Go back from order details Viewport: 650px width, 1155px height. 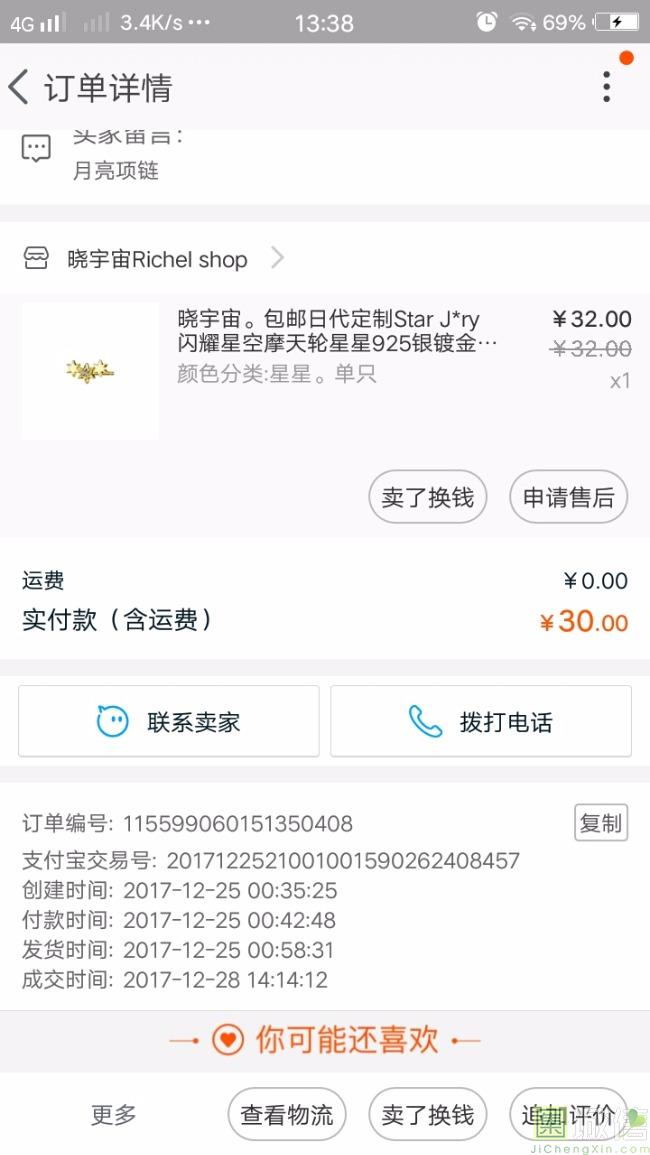19,87
